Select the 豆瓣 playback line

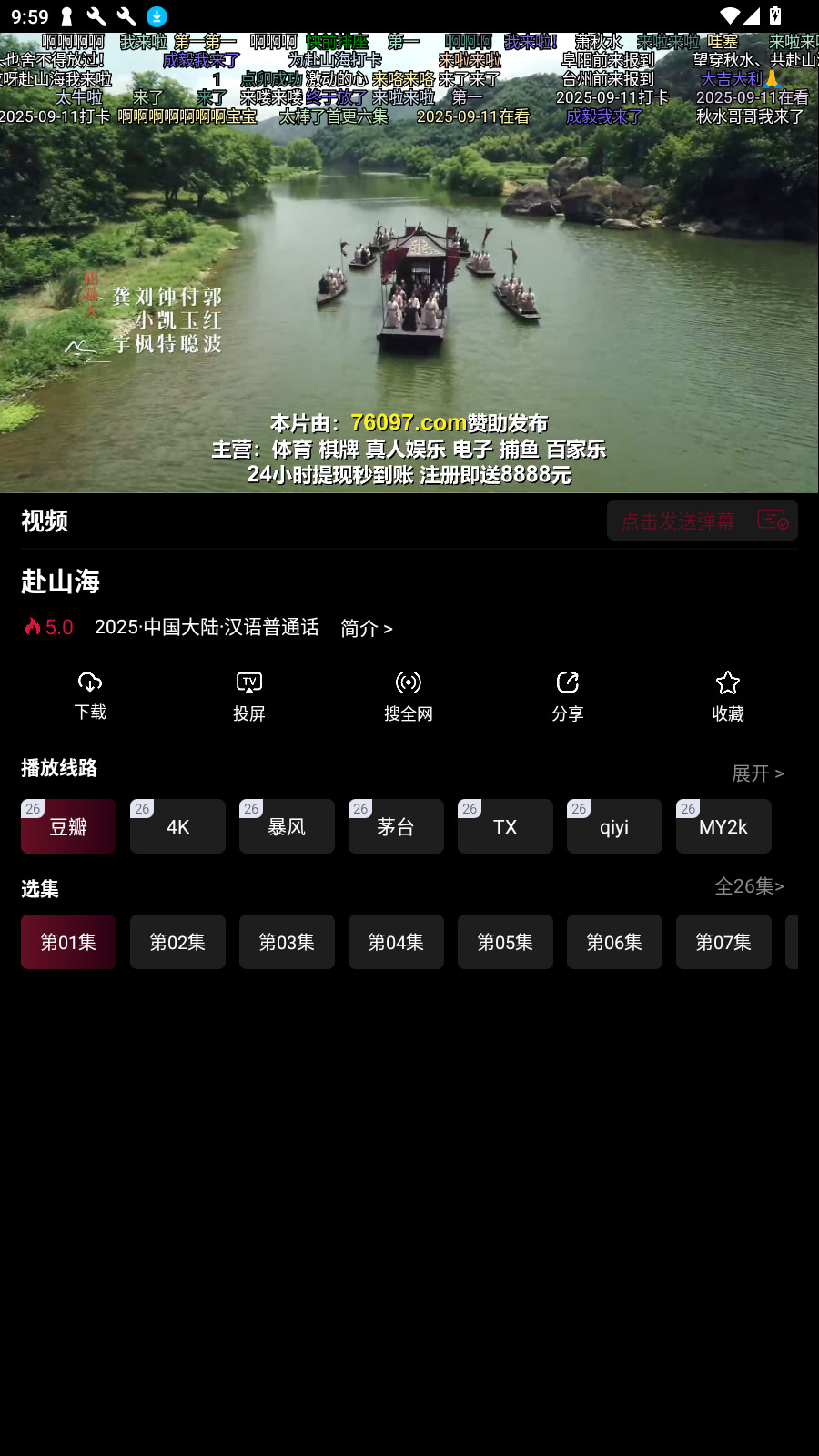pyautogui.click(x=68, y=825)
